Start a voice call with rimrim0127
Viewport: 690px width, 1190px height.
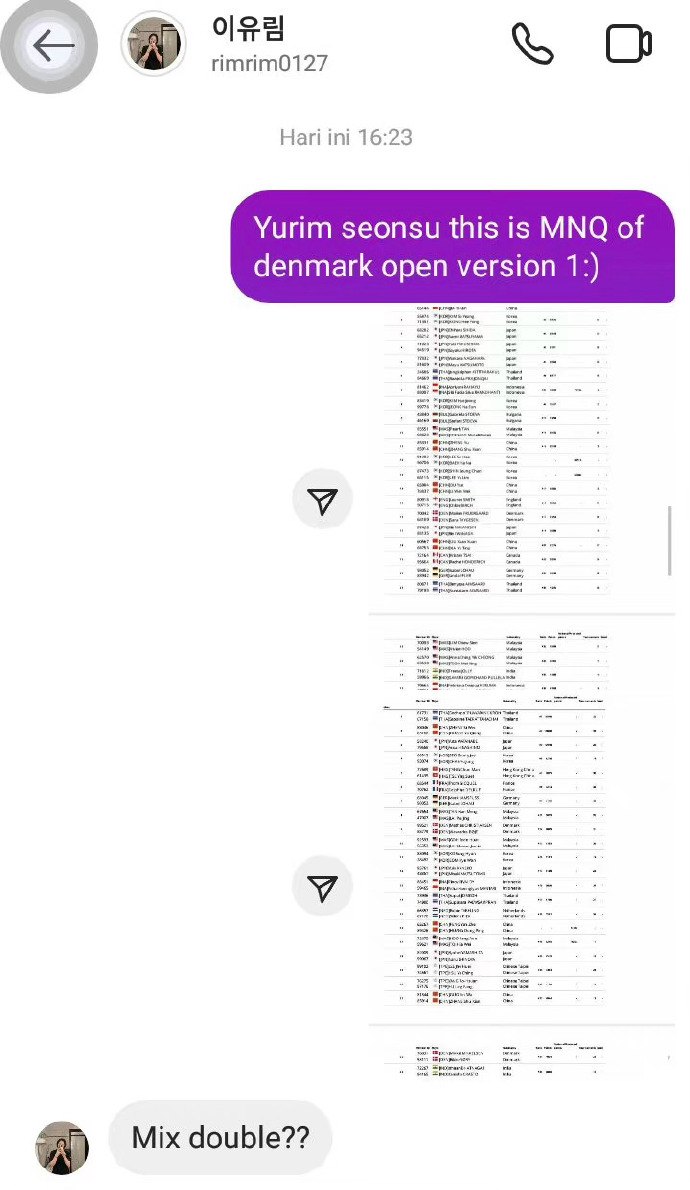click(x=533, y=44)
